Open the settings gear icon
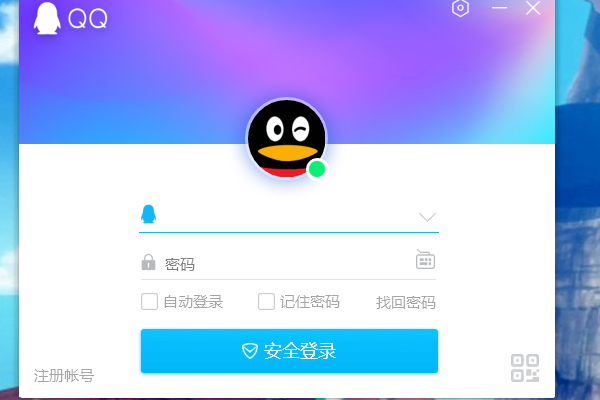Viewport: 600px width, 400px height. [460, 9]
